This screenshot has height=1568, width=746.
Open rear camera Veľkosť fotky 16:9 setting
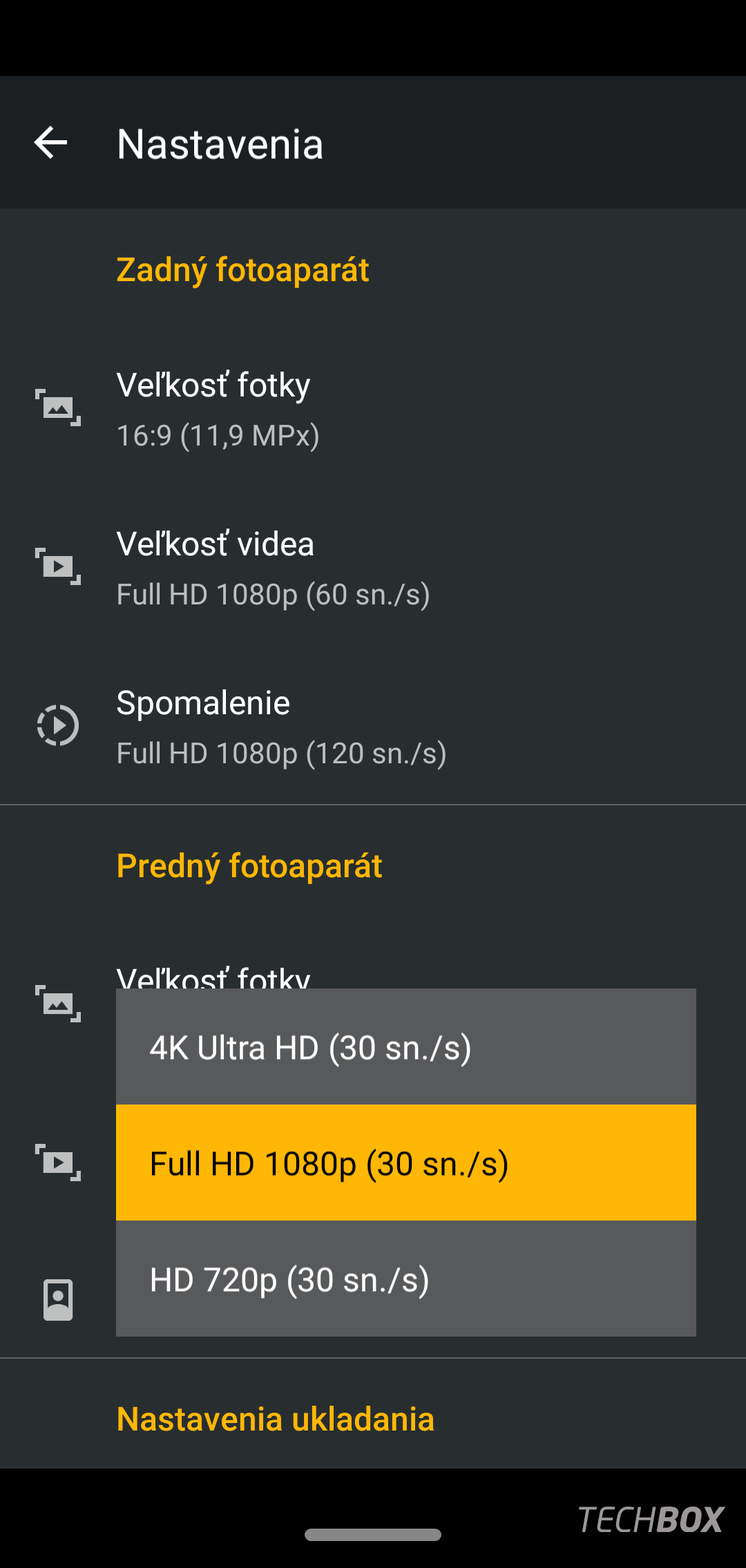coord(373,409)
